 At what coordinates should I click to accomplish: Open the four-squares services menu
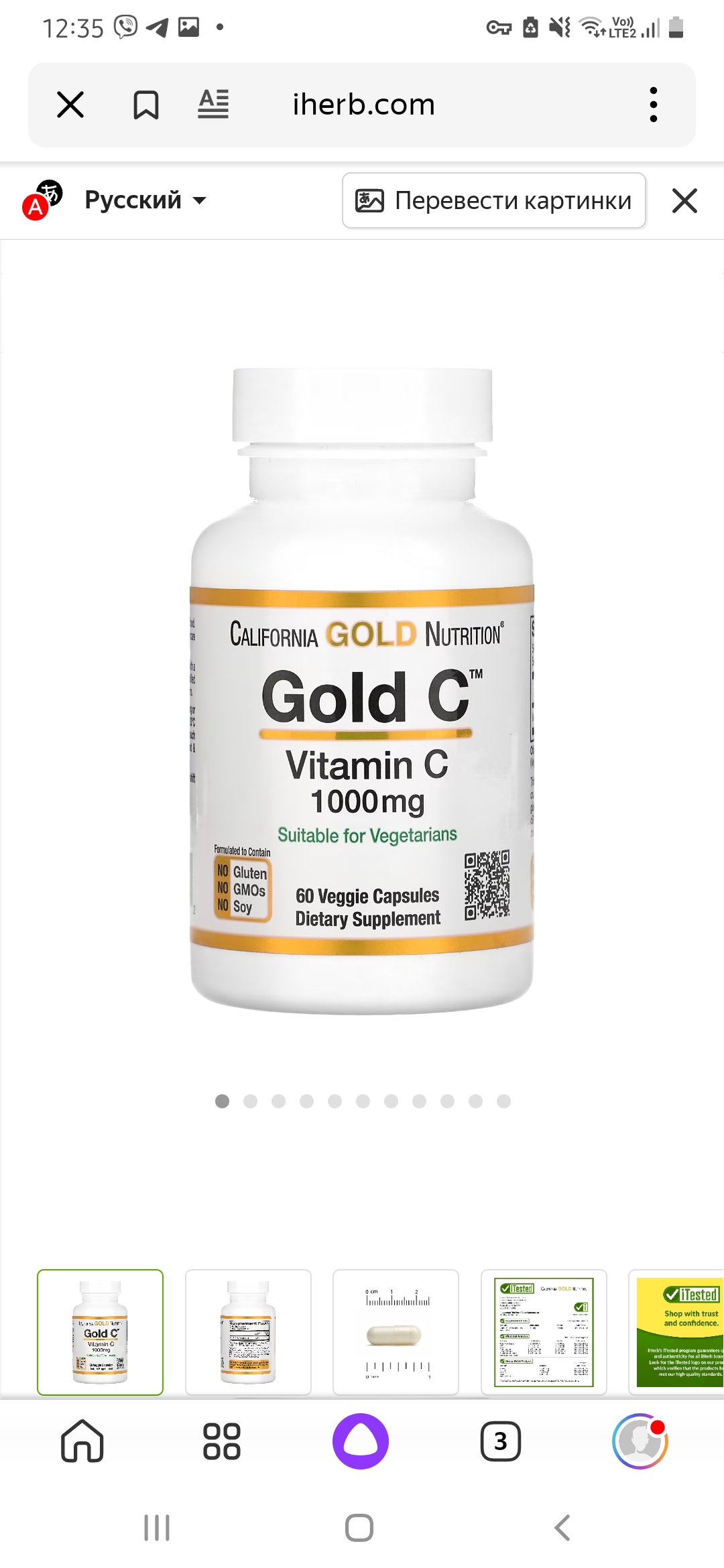222,1441
